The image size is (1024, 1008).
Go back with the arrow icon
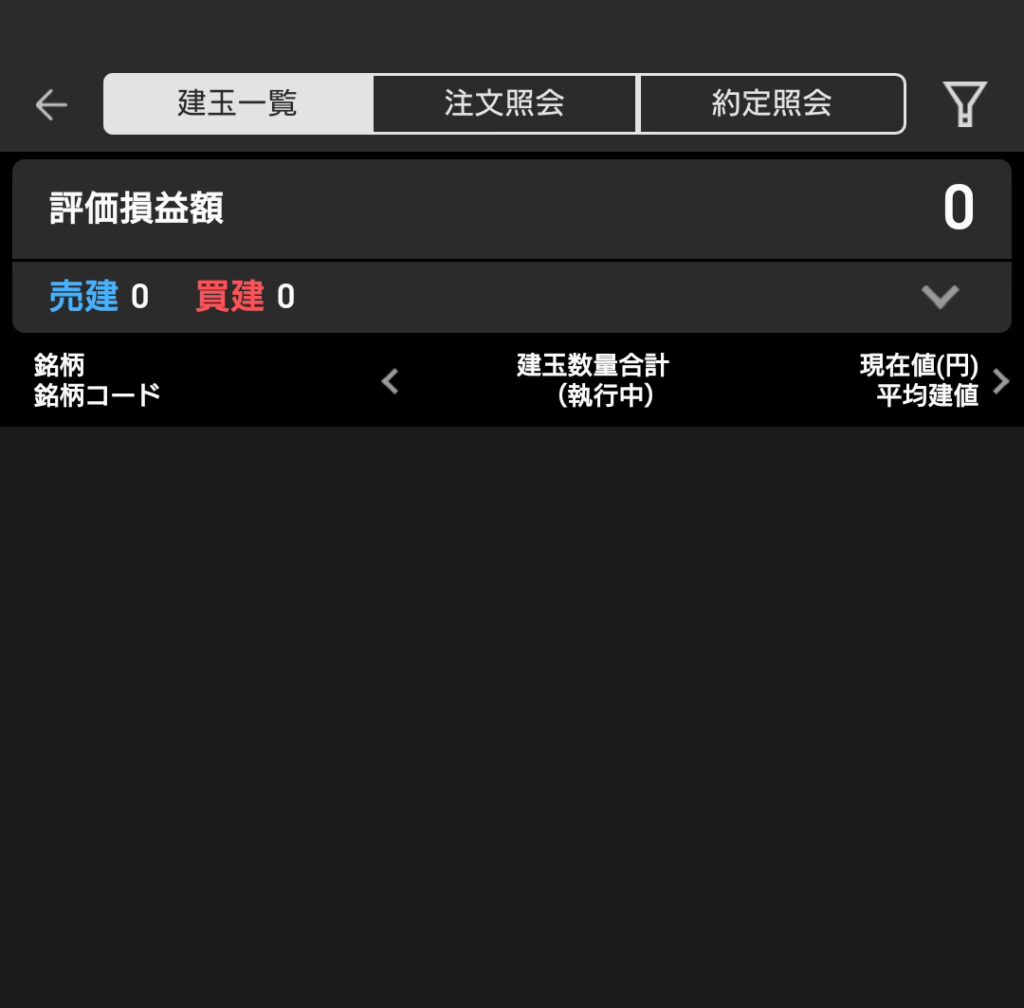coord(51,104)
